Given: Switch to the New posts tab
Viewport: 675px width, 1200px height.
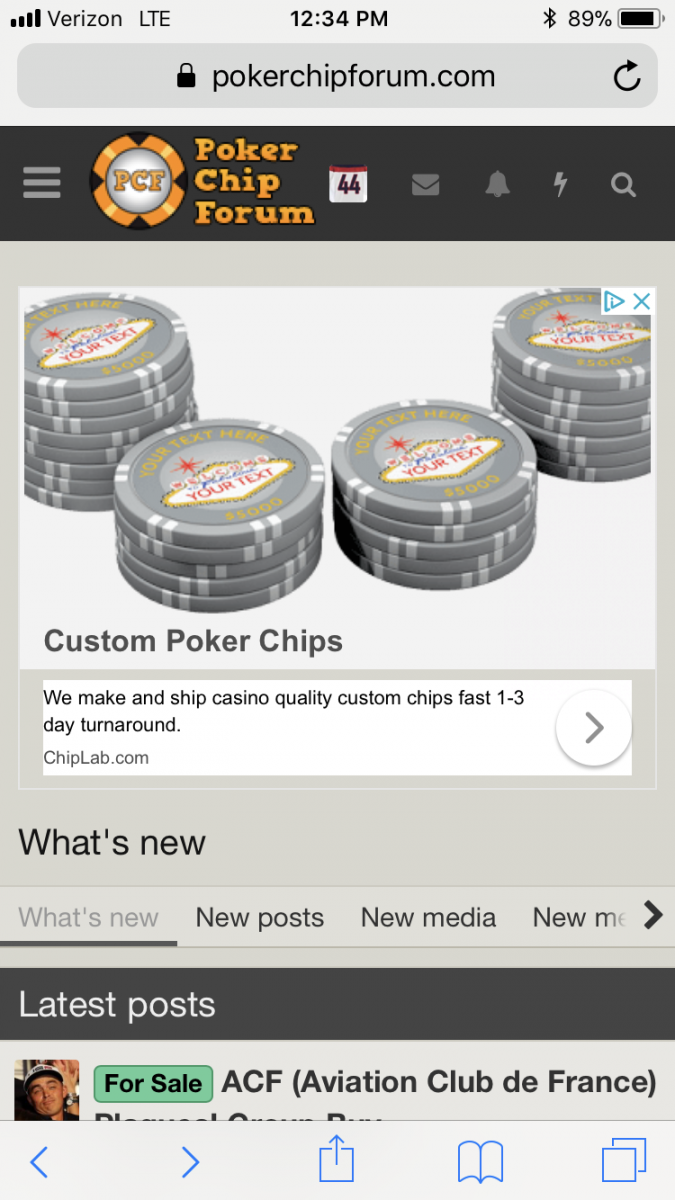Looking at the screenshot, I should (x=260, y=917).
